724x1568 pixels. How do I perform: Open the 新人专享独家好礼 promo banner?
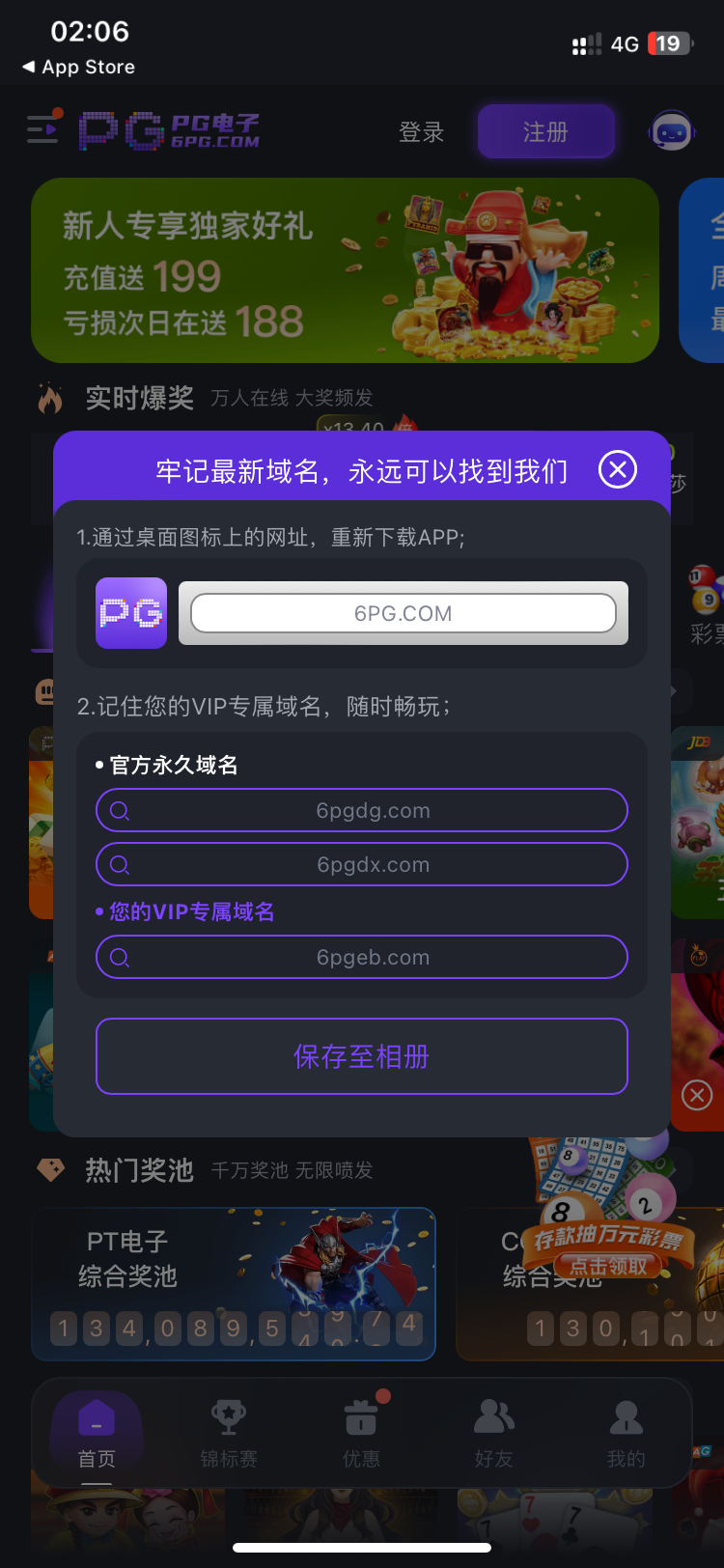pos(345,270)
